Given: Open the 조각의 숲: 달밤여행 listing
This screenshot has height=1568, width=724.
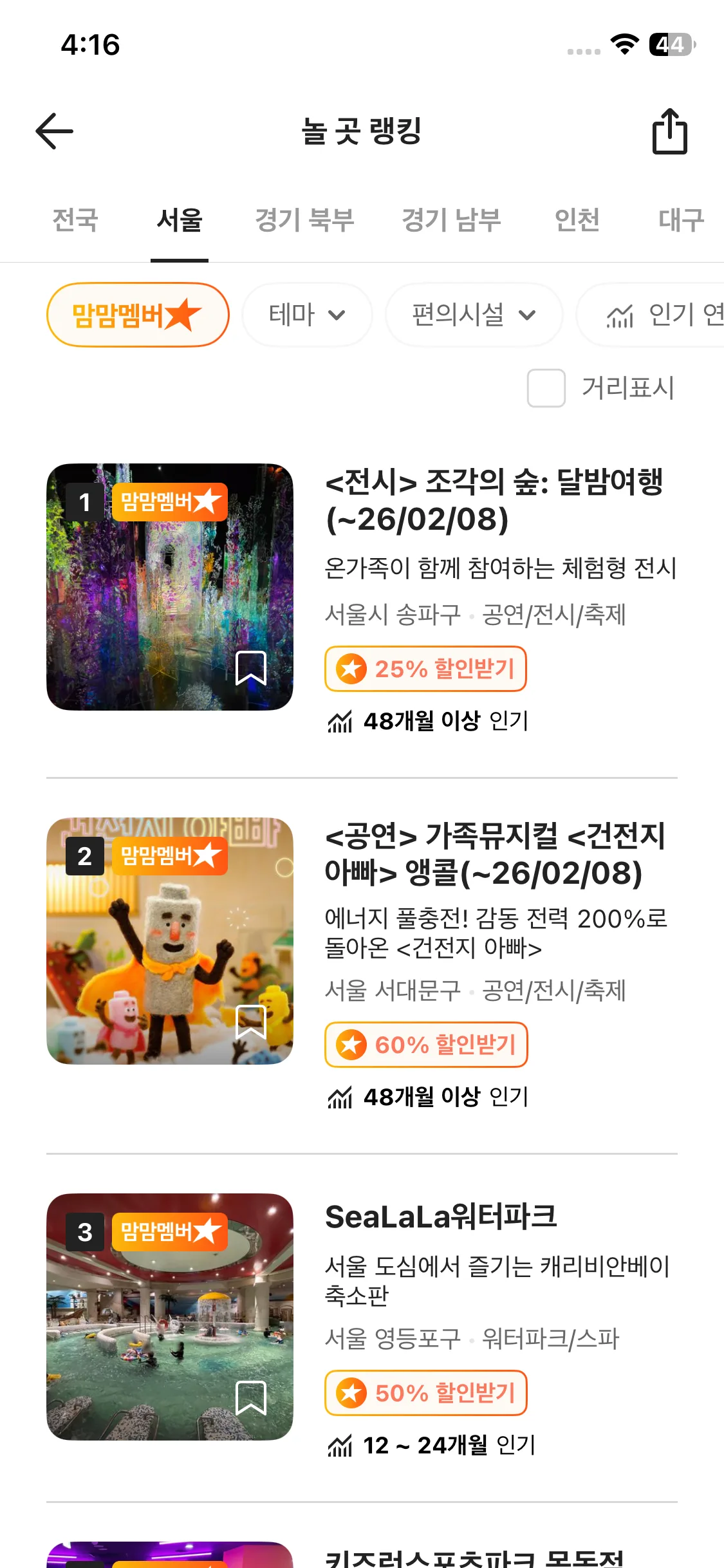Looking at the screenshot, I should click(x=494, y=500).
